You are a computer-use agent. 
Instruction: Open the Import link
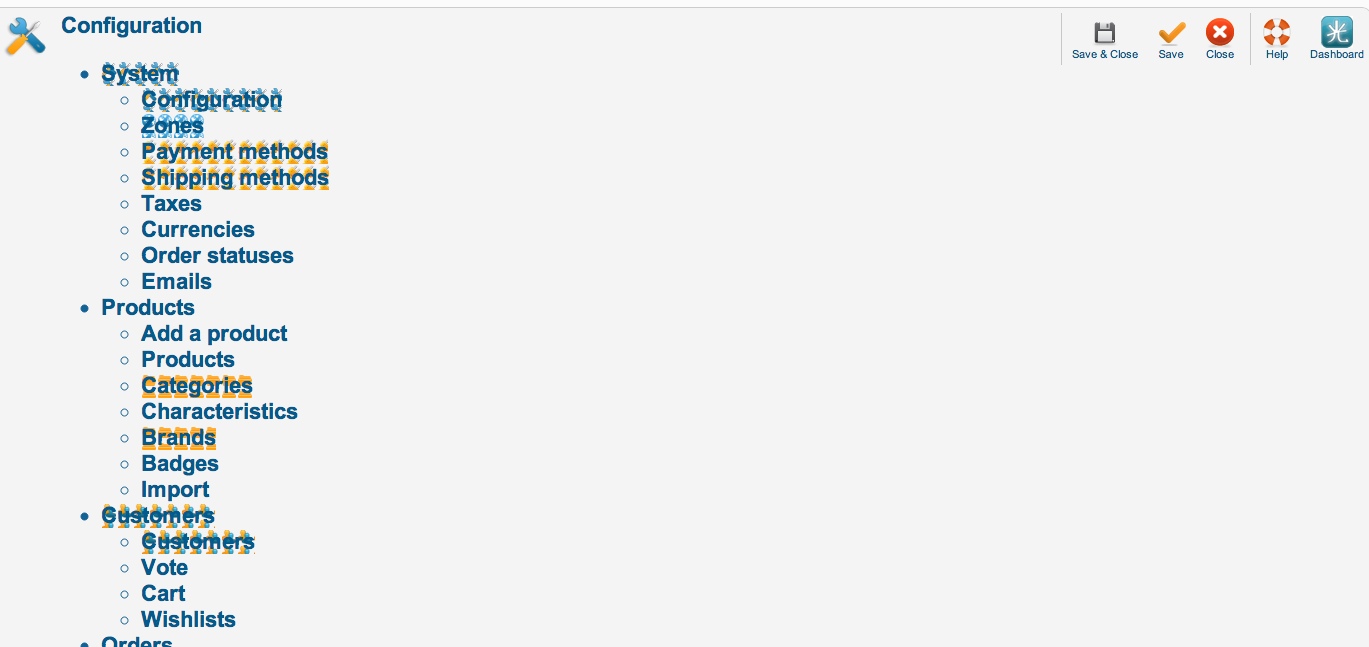175,490
